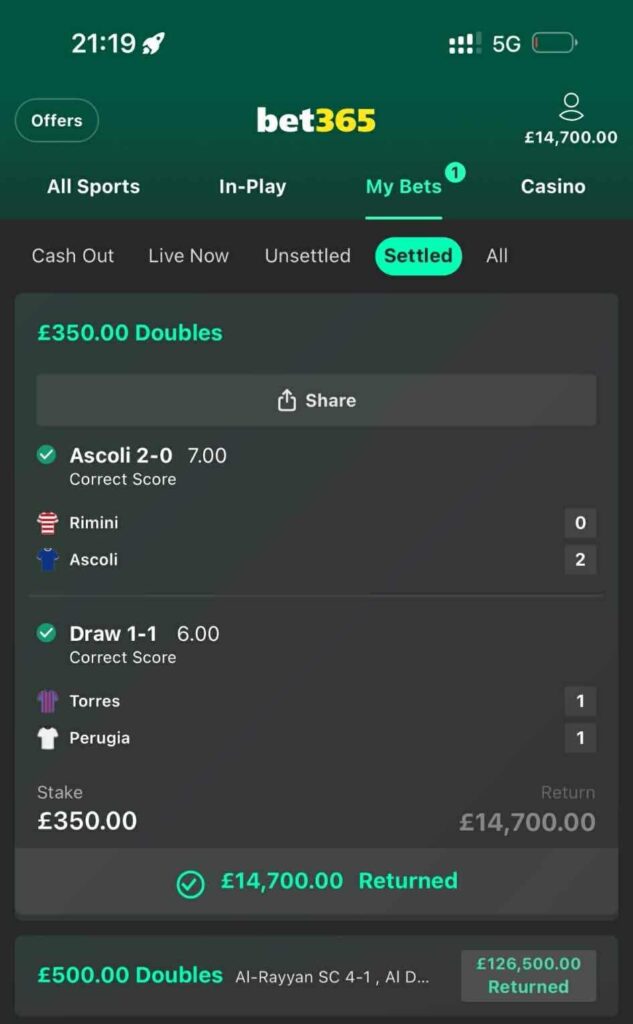Share the £350.00 Doubles bet
The height and width of the screenshot is (1024, 633).
(316, 401)
